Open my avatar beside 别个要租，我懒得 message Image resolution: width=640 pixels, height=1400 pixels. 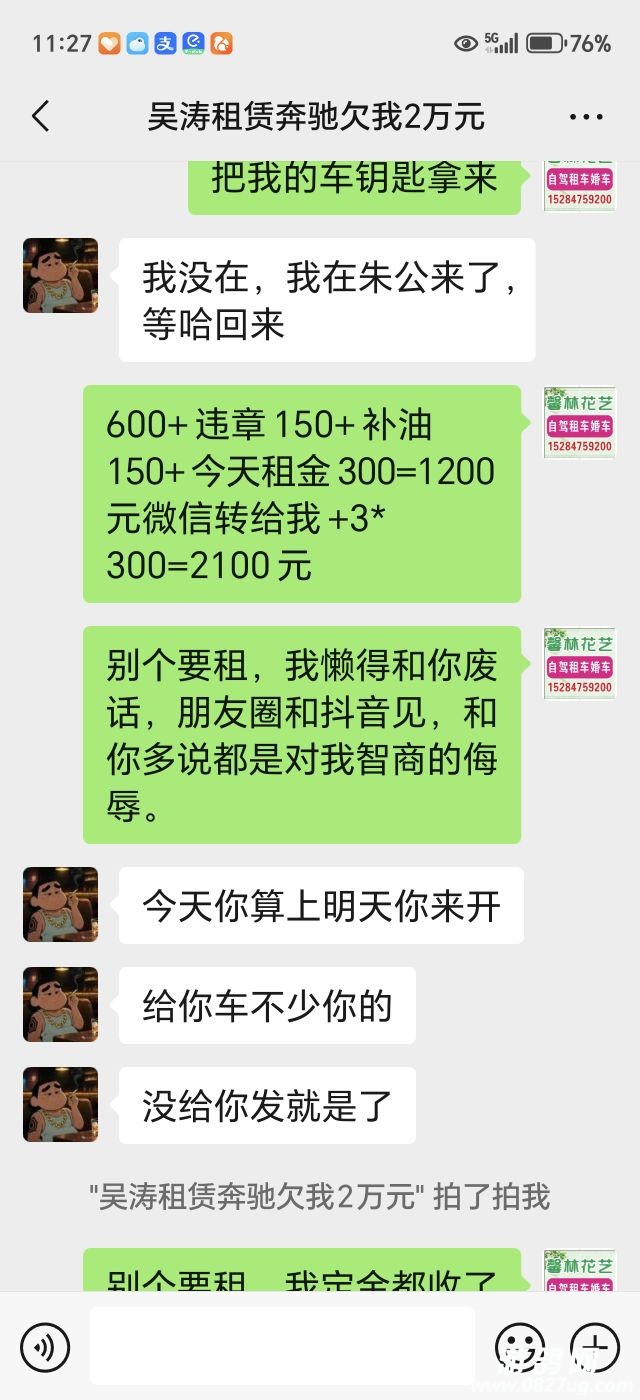point(580,664)
